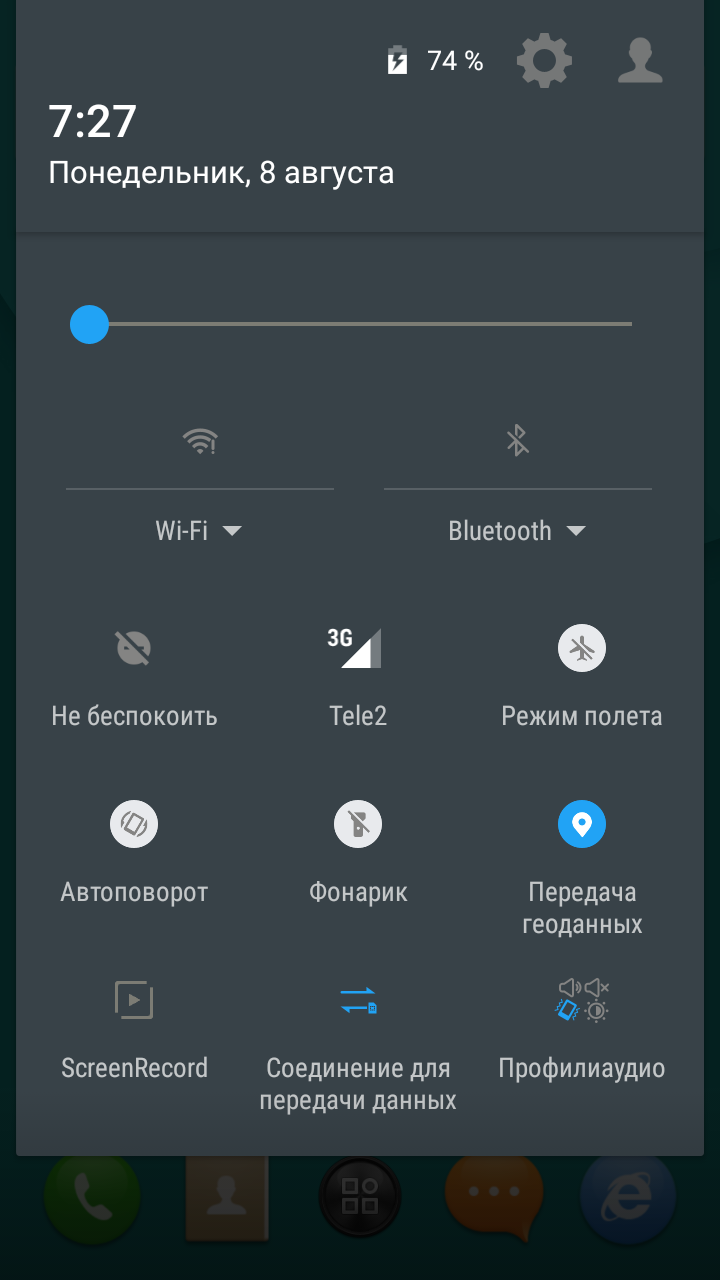Expand the Bluetooth dropdown

coord(517,531)
